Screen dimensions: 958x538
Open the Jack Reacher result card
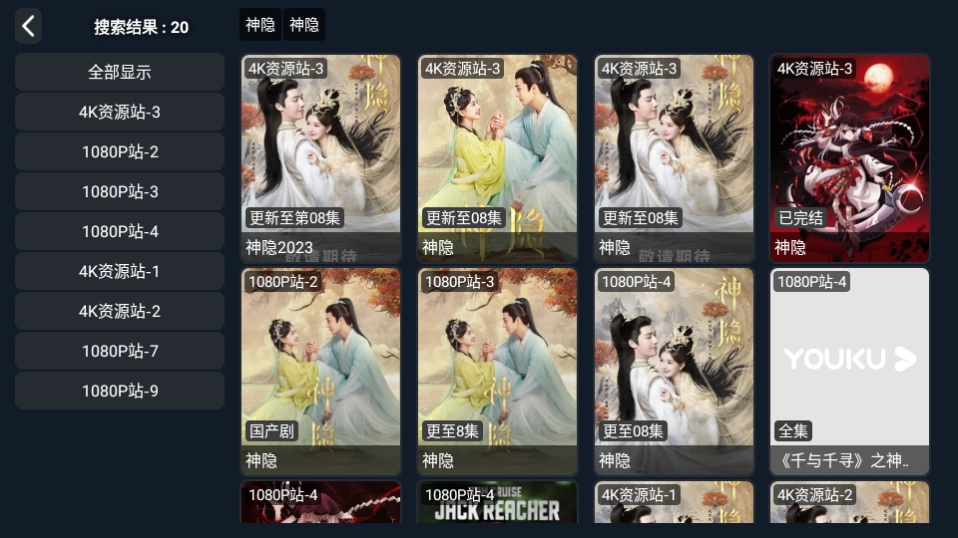click(x=497, y=504)
